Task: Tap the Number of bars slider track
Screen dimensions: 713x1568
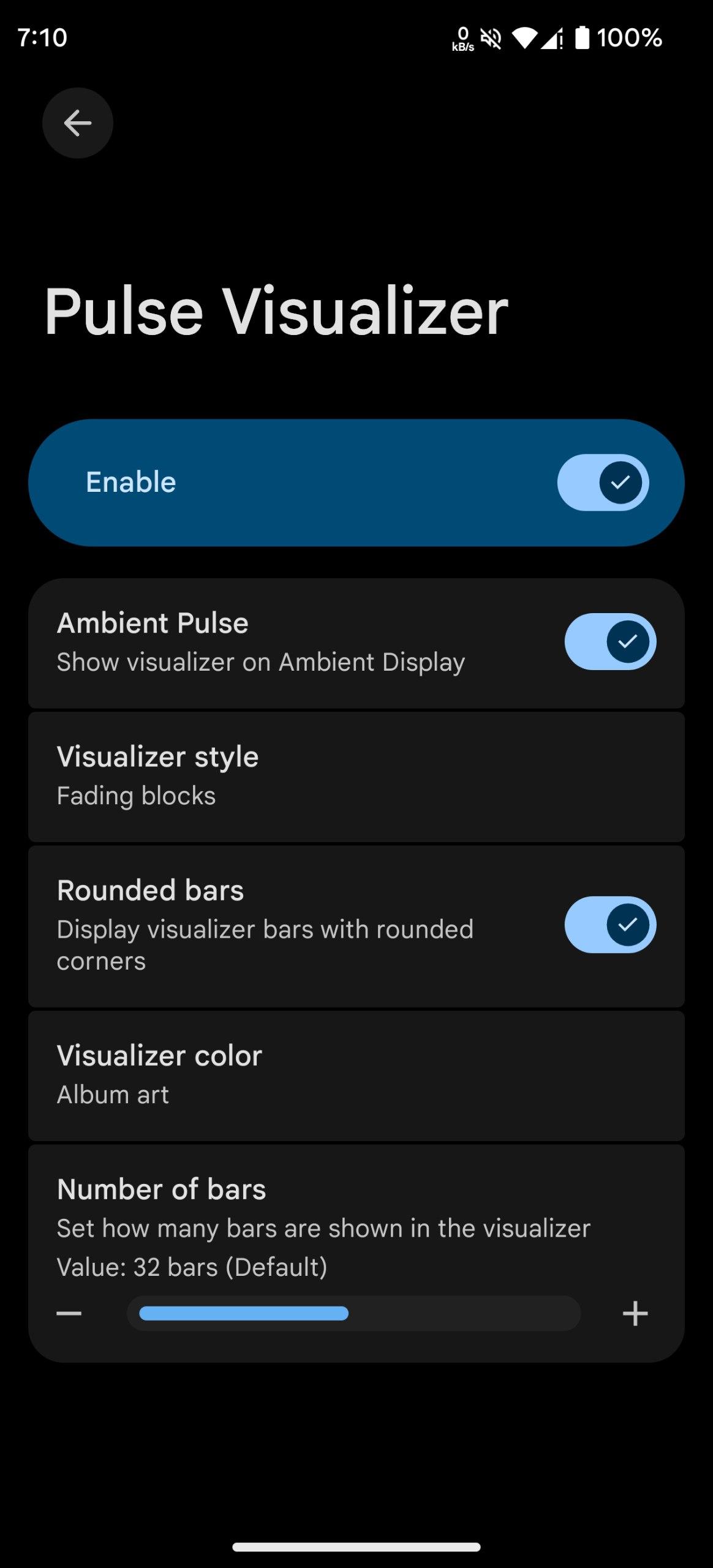Action: click(353, 1313)
